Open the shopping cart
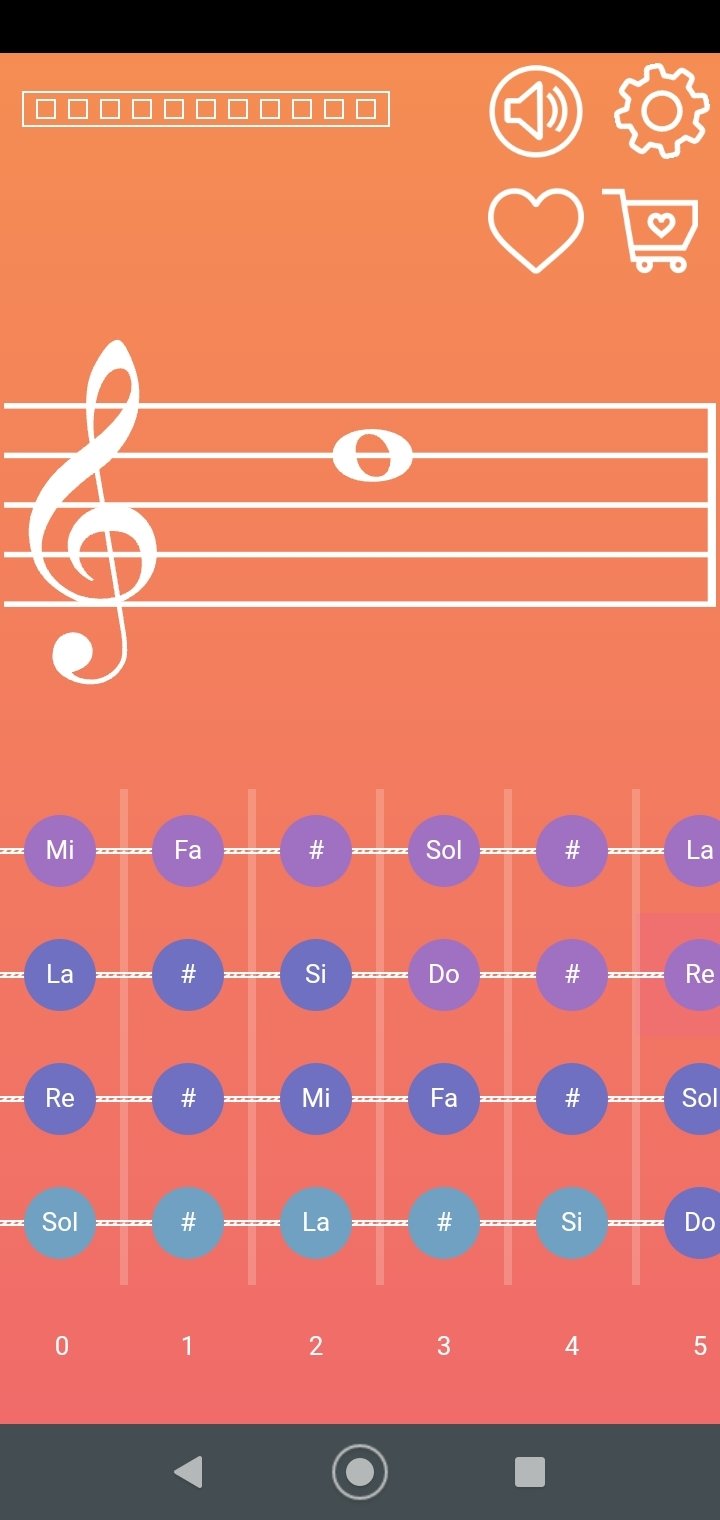 651,230
